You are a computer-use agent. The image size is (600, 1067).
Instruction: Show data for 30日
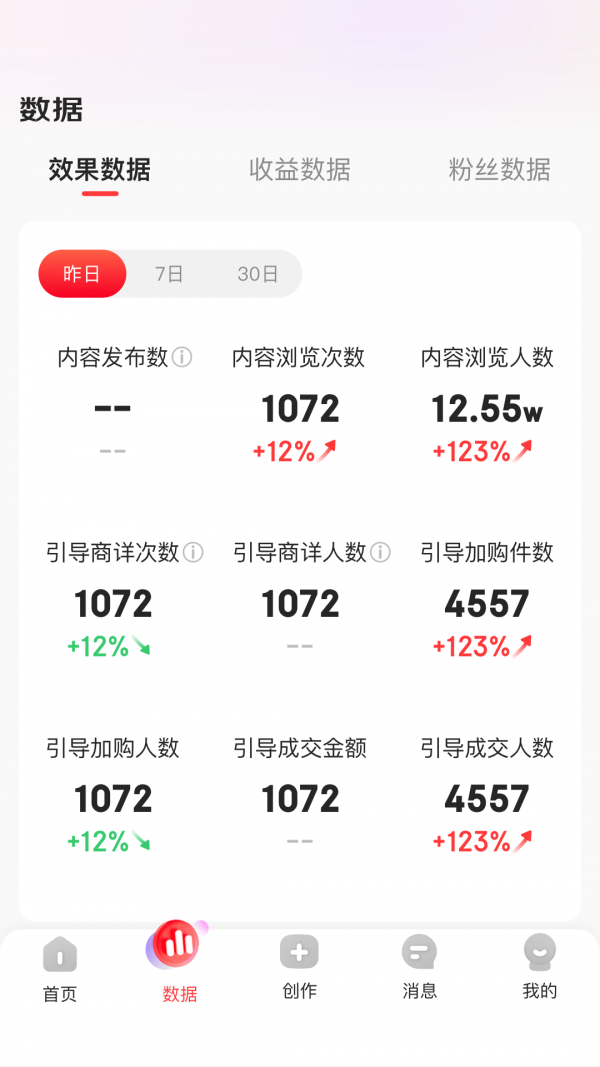[x=257, y=274]
